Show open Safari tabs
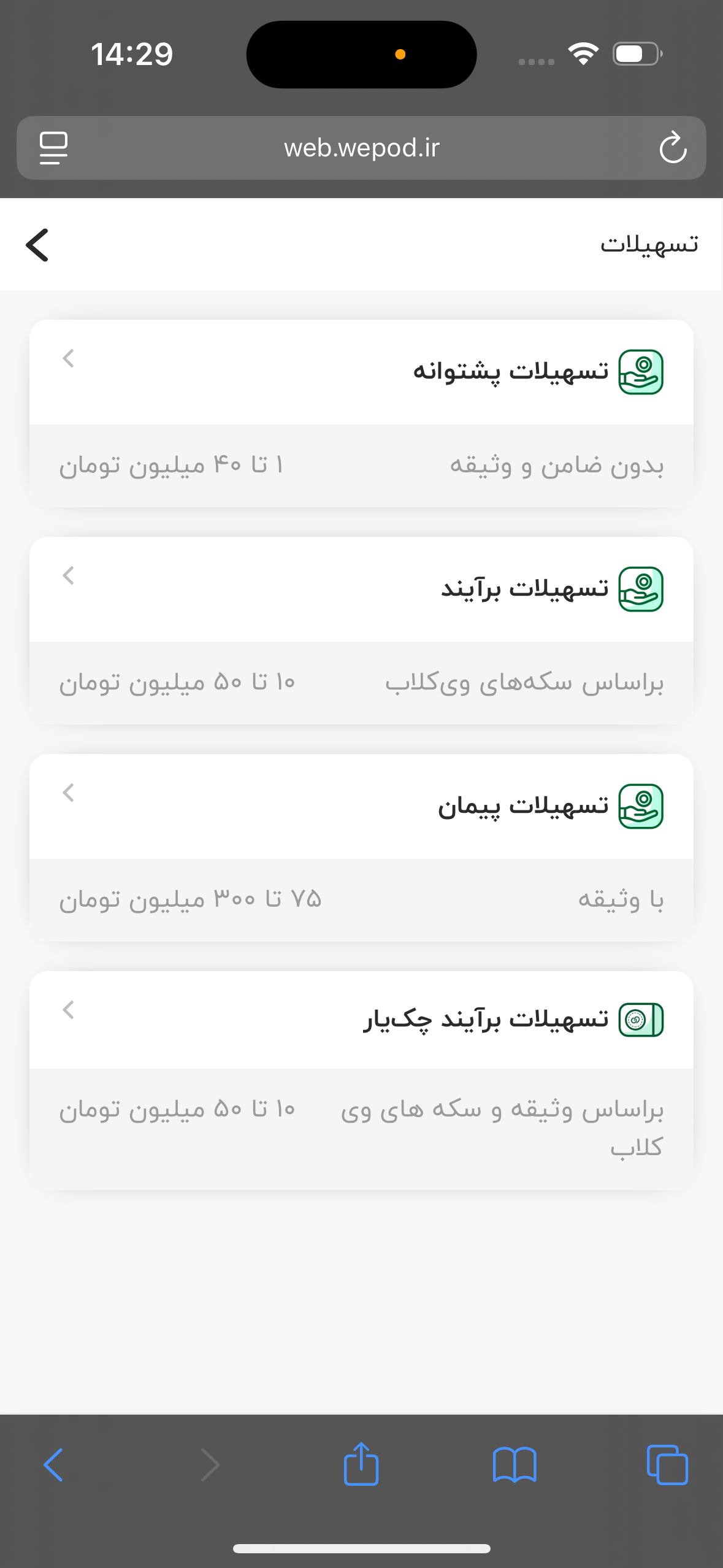This screenshot has width=723, height=1568. pos(667,1465)
